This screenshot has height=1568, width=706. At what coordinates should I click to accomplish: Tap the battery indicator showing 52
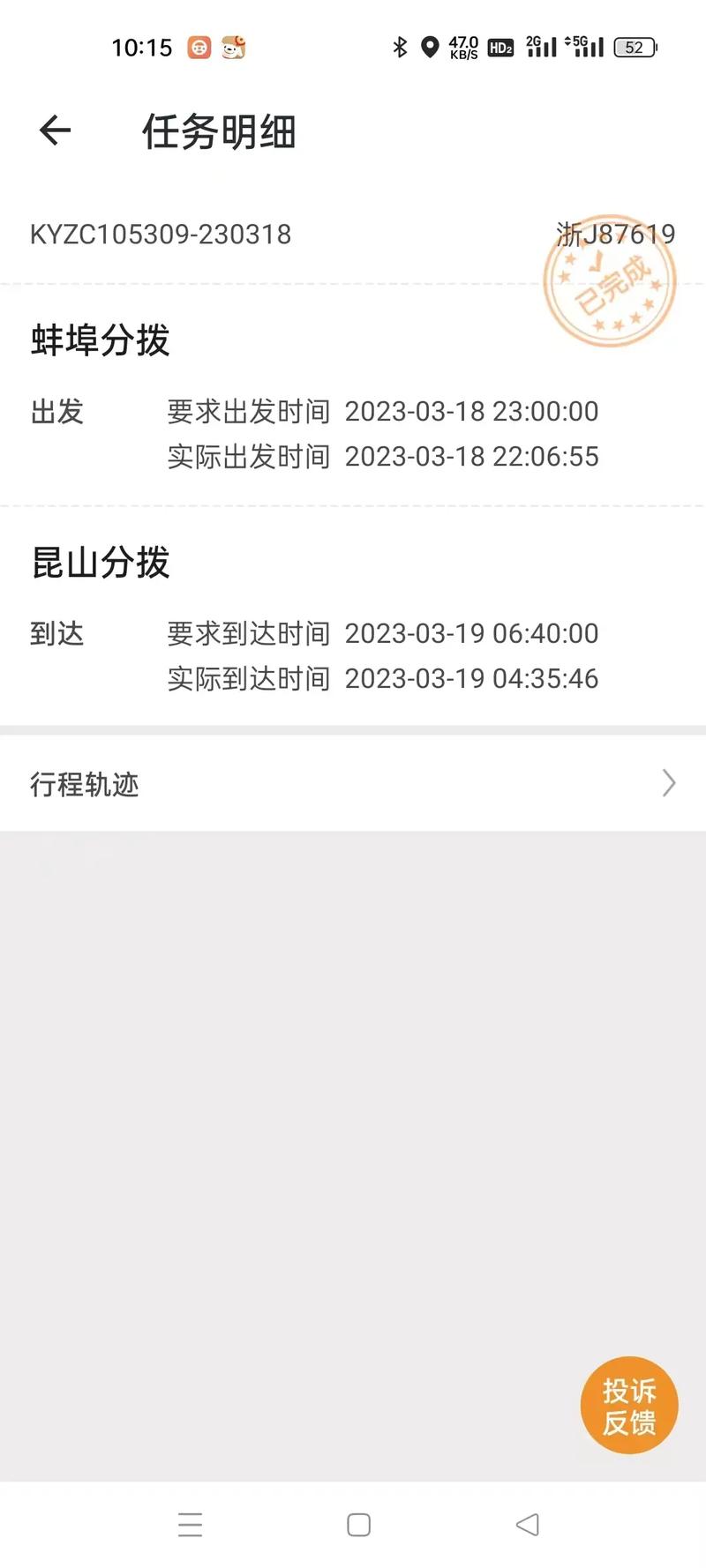pyautogui.click(x=634, y=49)
